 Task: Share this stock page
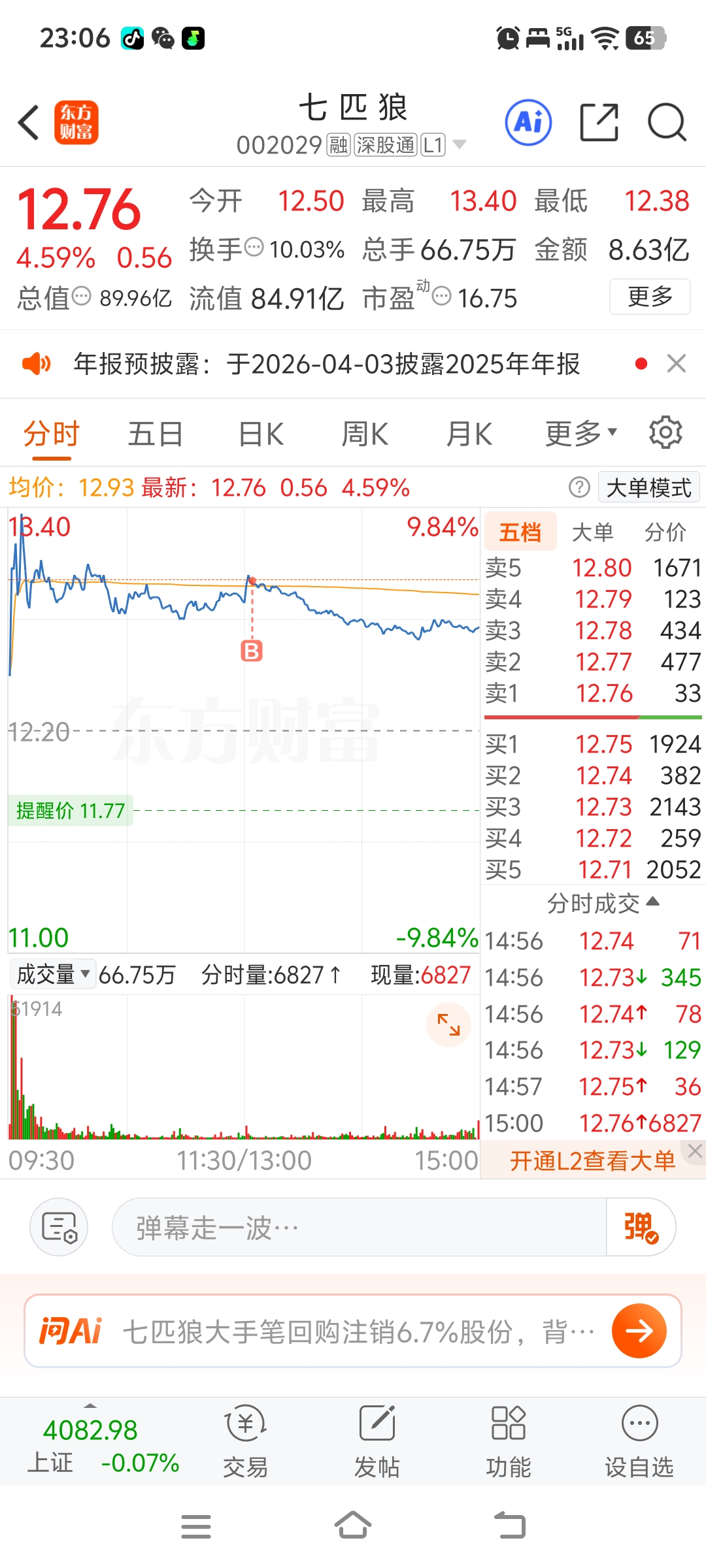599,122
